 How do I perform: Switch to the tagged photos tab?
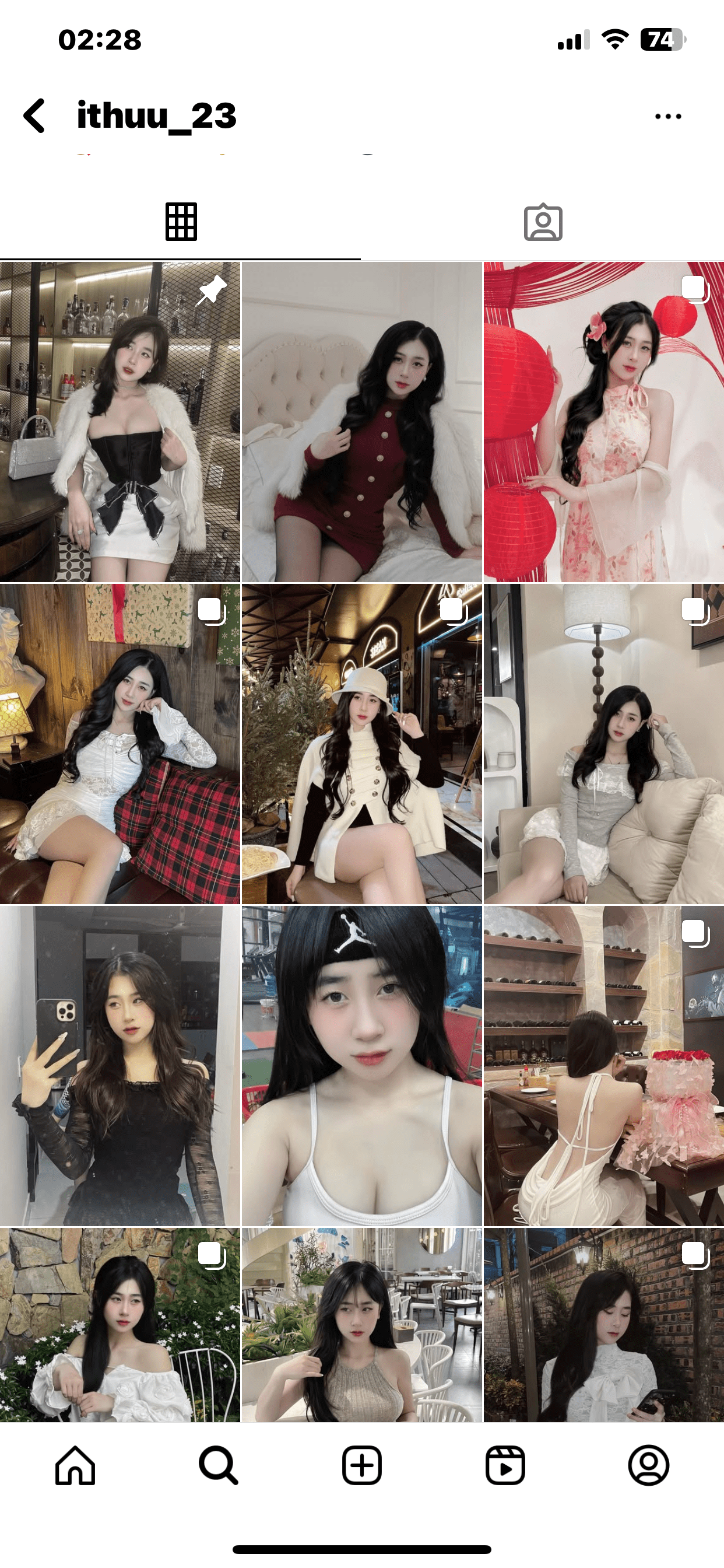tap(543, 222)
